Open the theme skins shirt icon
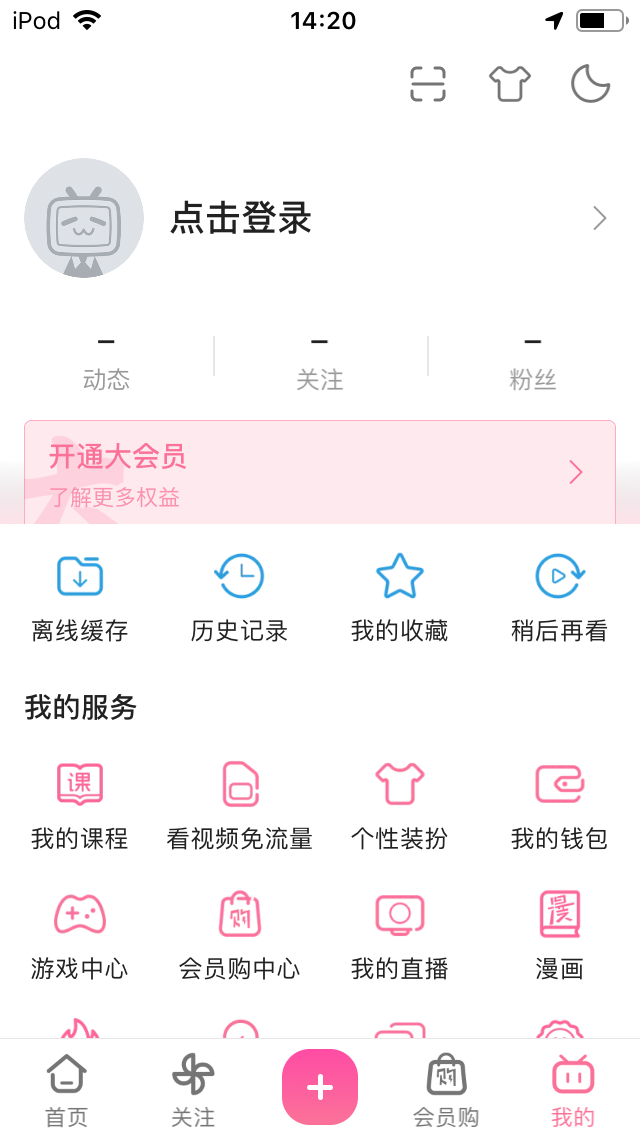This screenshot has width=640, height=1136. [x=510, y=84]
